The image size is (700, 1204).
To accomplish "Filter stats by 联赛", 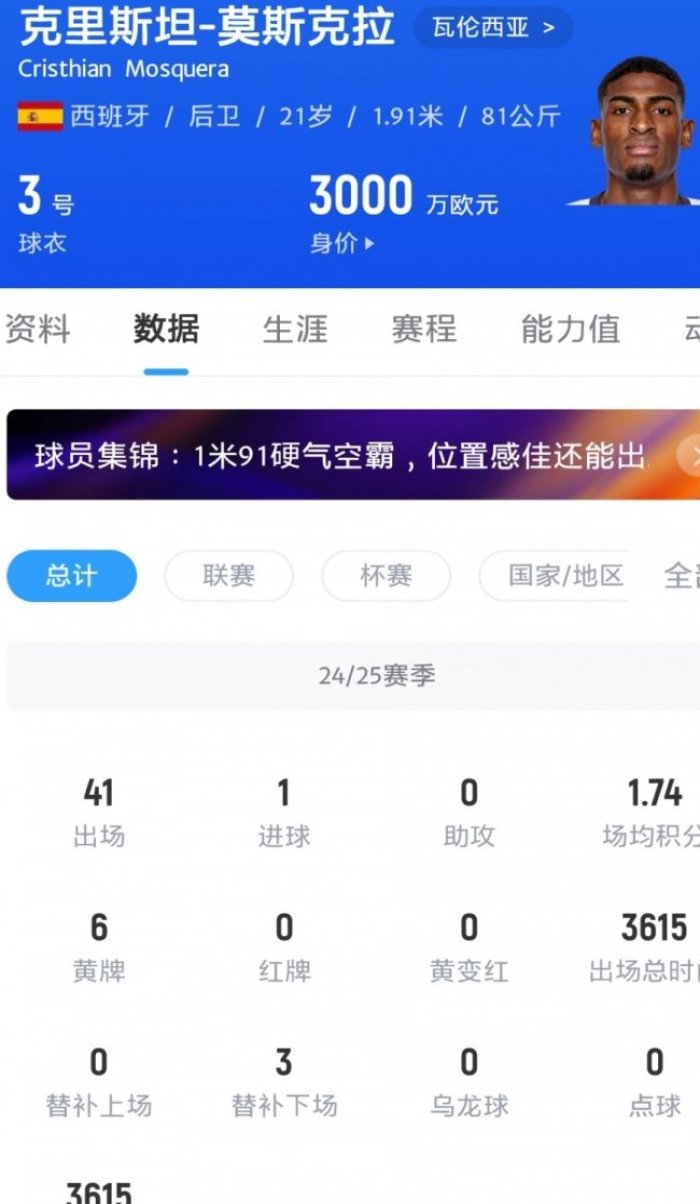I will (229, 576).
